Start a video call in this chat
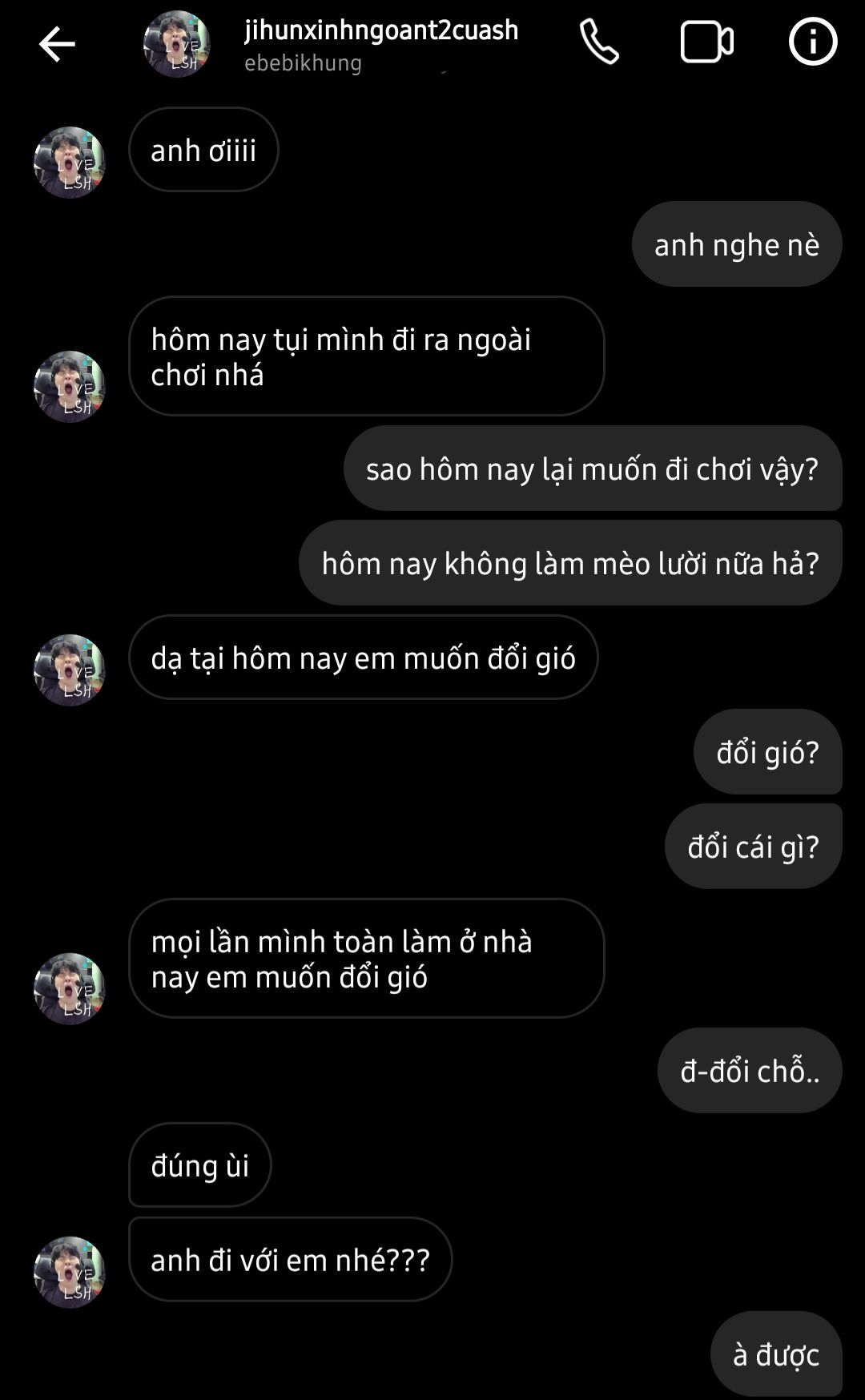 [706, 42]
